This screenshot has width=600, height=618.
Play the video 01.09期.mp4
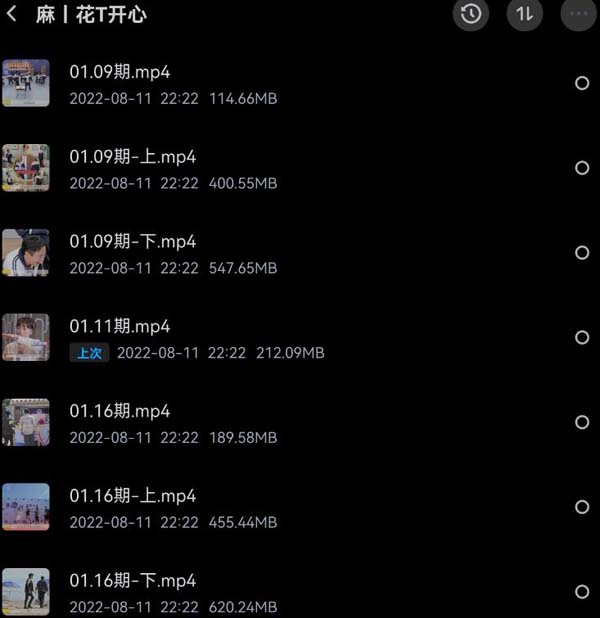coord(120,72)
